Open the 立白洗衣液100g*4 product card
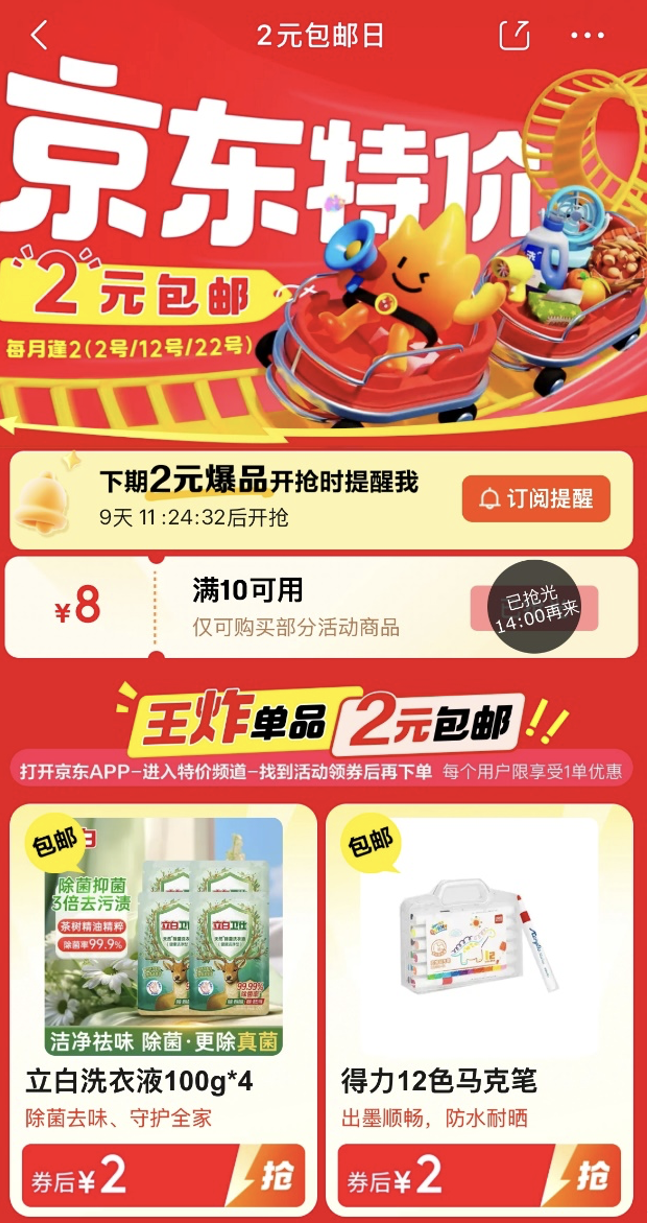This screenshot has height=1224, width=648. [x=164, y=950]
